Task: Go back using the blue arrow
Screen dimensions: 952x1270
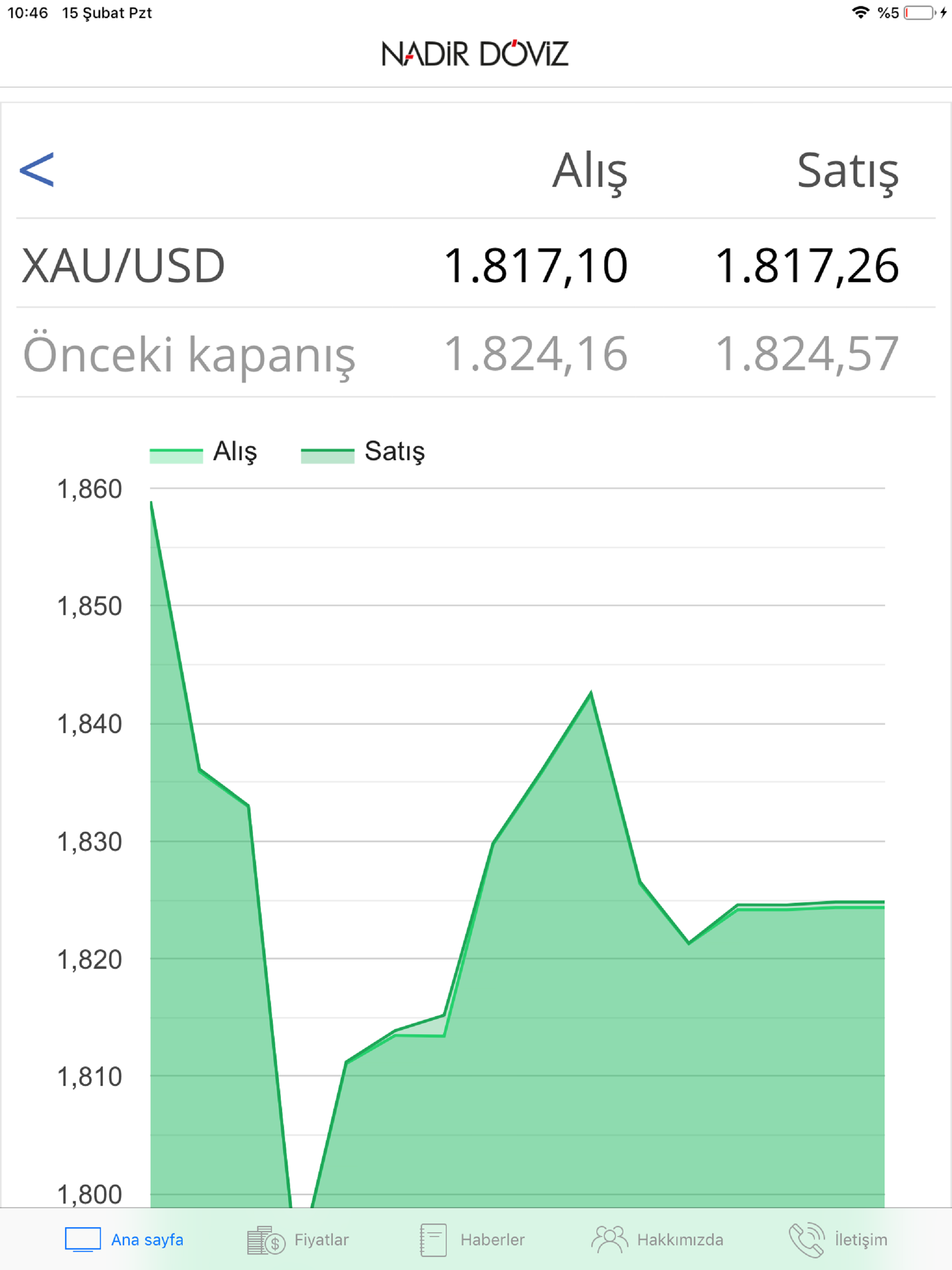Action: pos(37,170)
